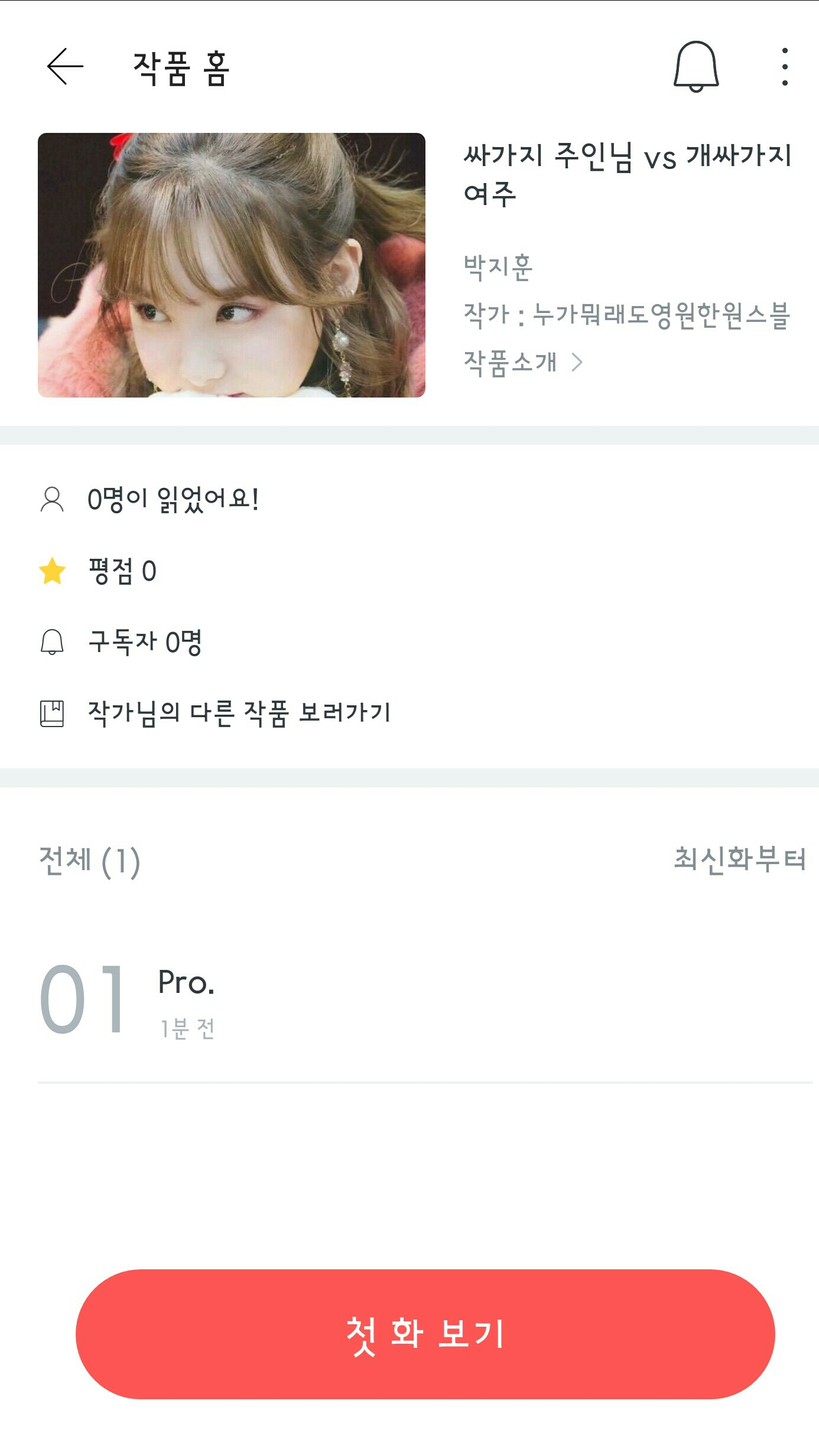
Task: Open the three-dot overflow menu
Action: pos(784,67)
